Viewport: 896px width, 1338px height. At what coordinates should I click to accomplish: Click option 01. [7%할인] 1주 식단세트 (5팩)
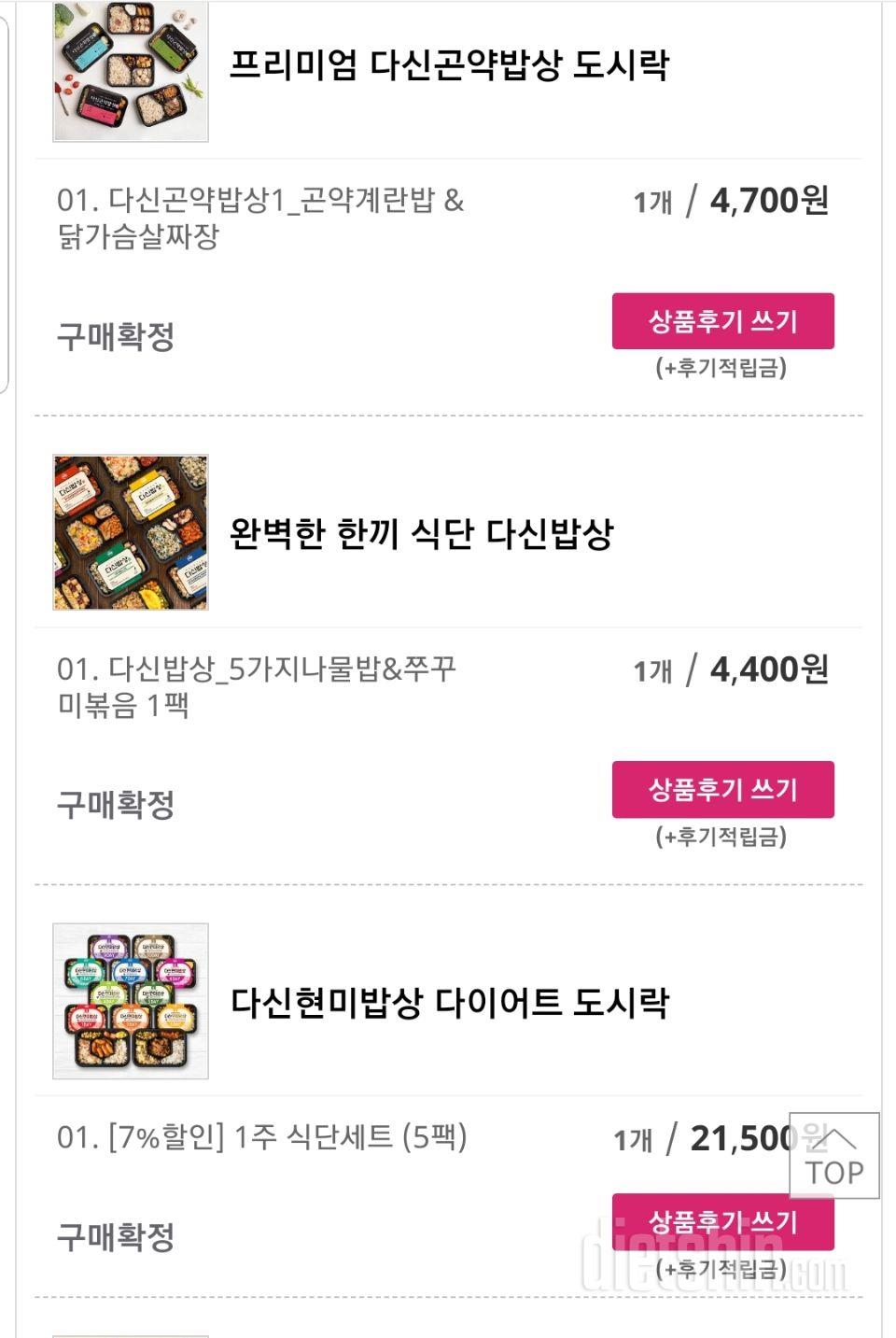[x=264, y=1137]
